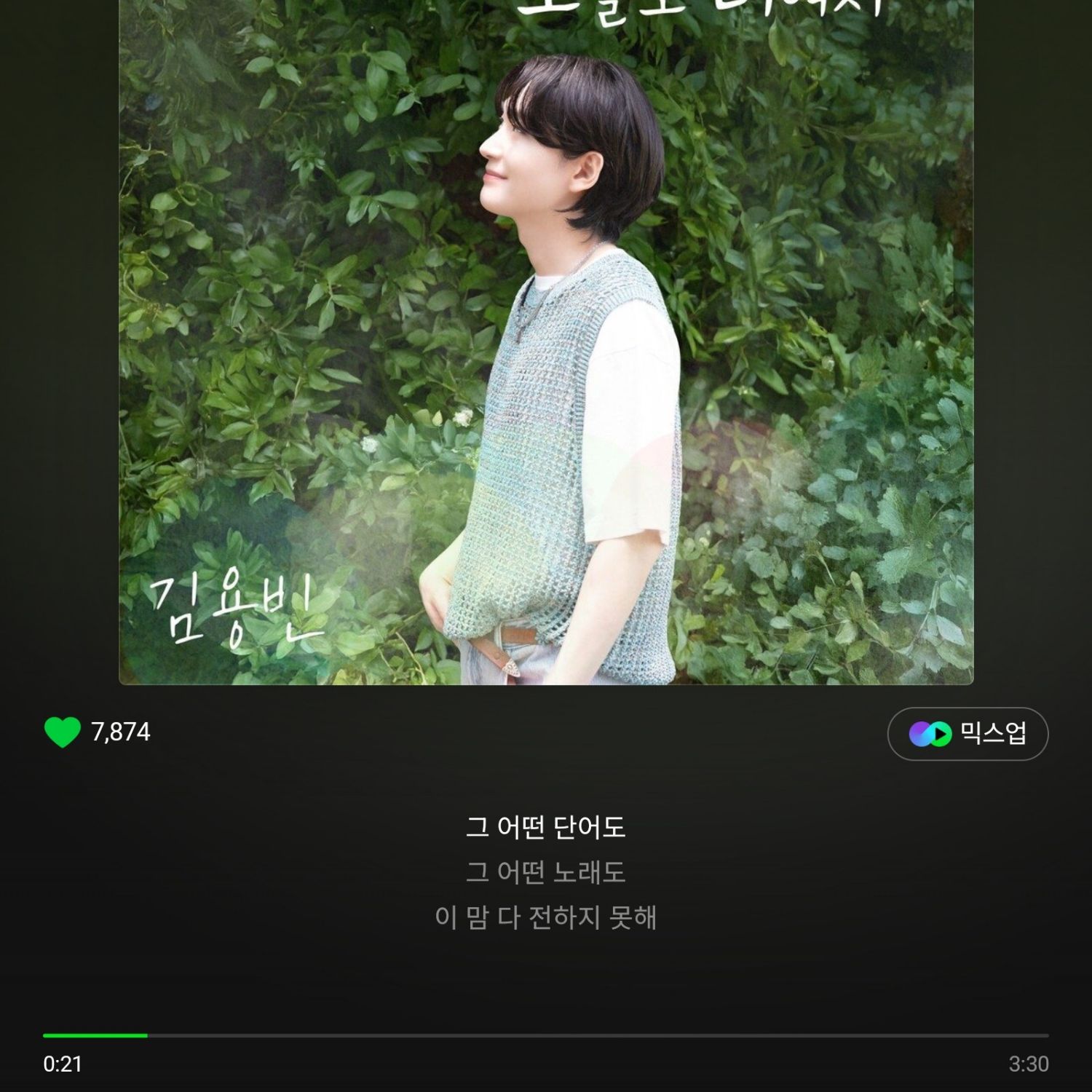The image size is (1092, 1092).
Task: Open the 믹스업 mix-up button
Action: (968, 734)
